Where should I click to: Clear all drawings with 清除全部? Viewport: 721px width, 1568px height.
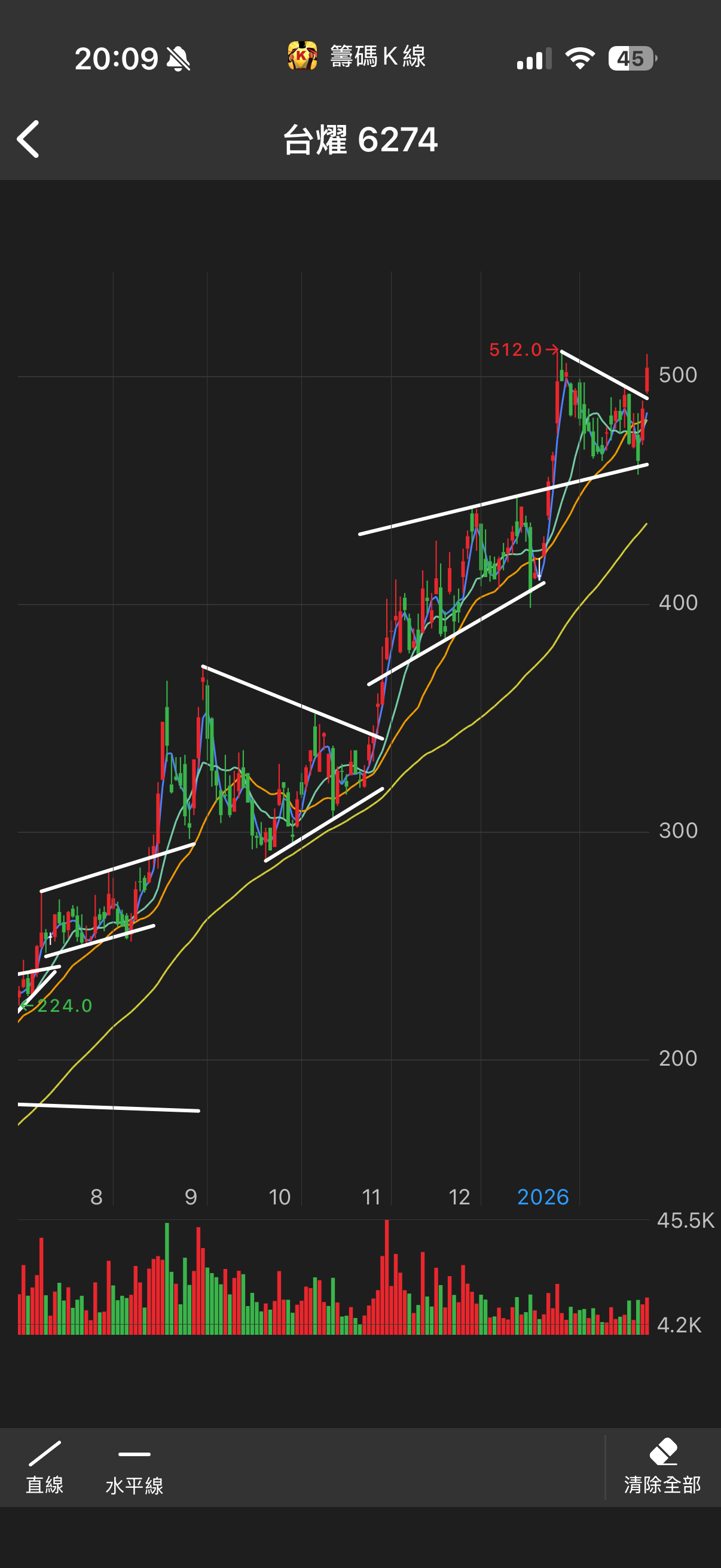tap(662, 1468)
